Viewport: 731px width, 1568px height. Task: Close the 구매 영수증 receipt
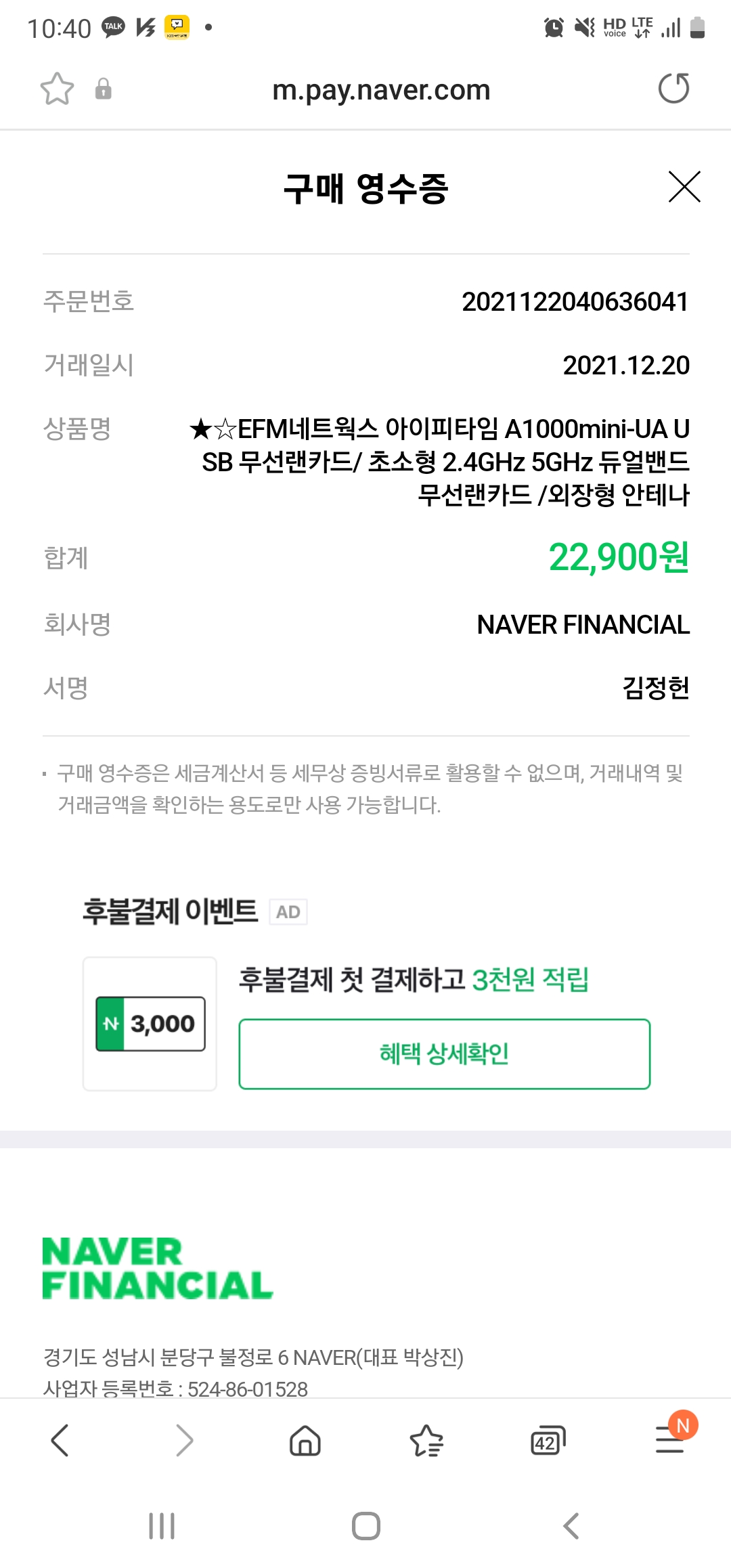pos(684,187)
